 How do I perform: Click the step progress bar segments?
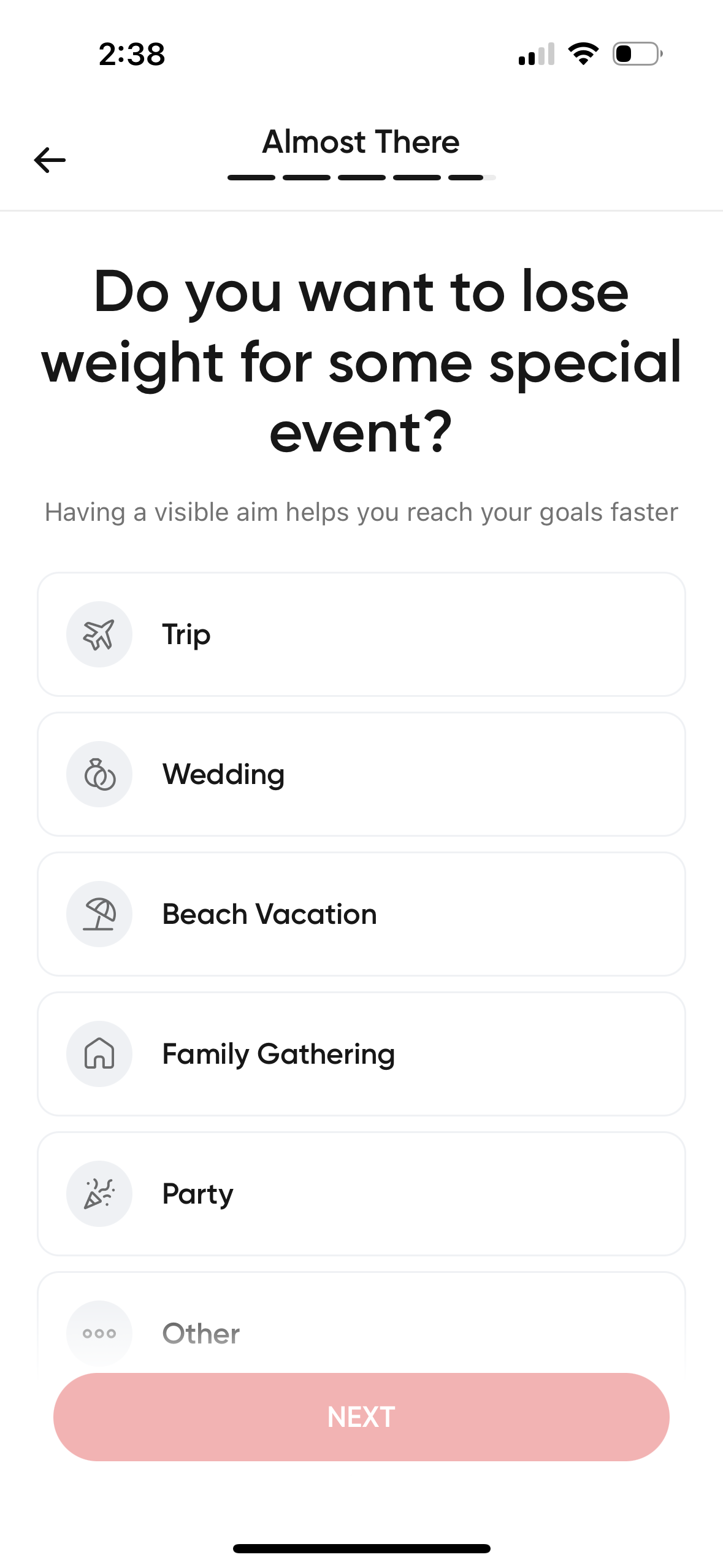(361, 177)
